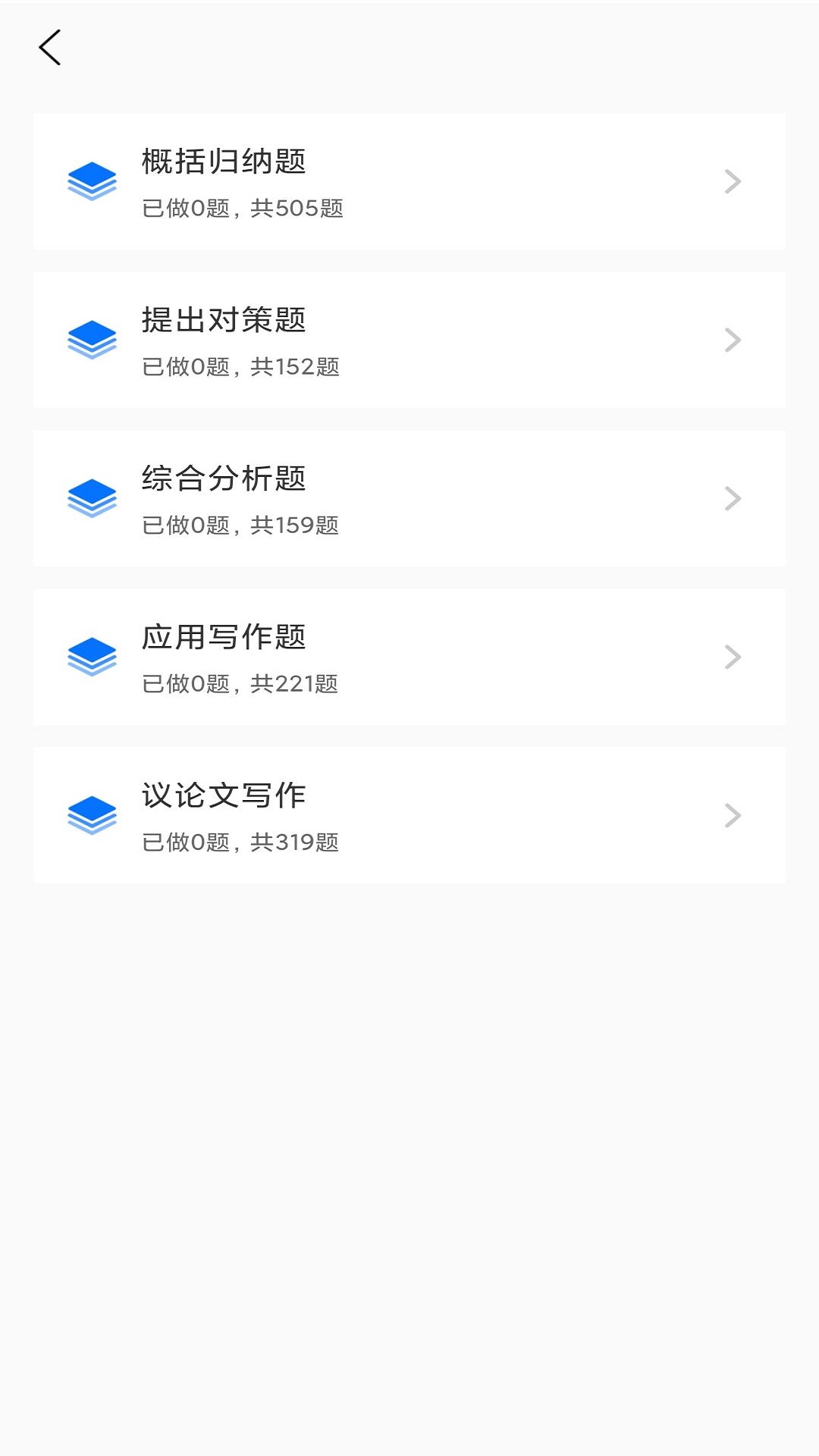Screen dimensions: 819x1456
Task: Click the blue stack icon beside 概括归纳题
Action: click(92, 180)
